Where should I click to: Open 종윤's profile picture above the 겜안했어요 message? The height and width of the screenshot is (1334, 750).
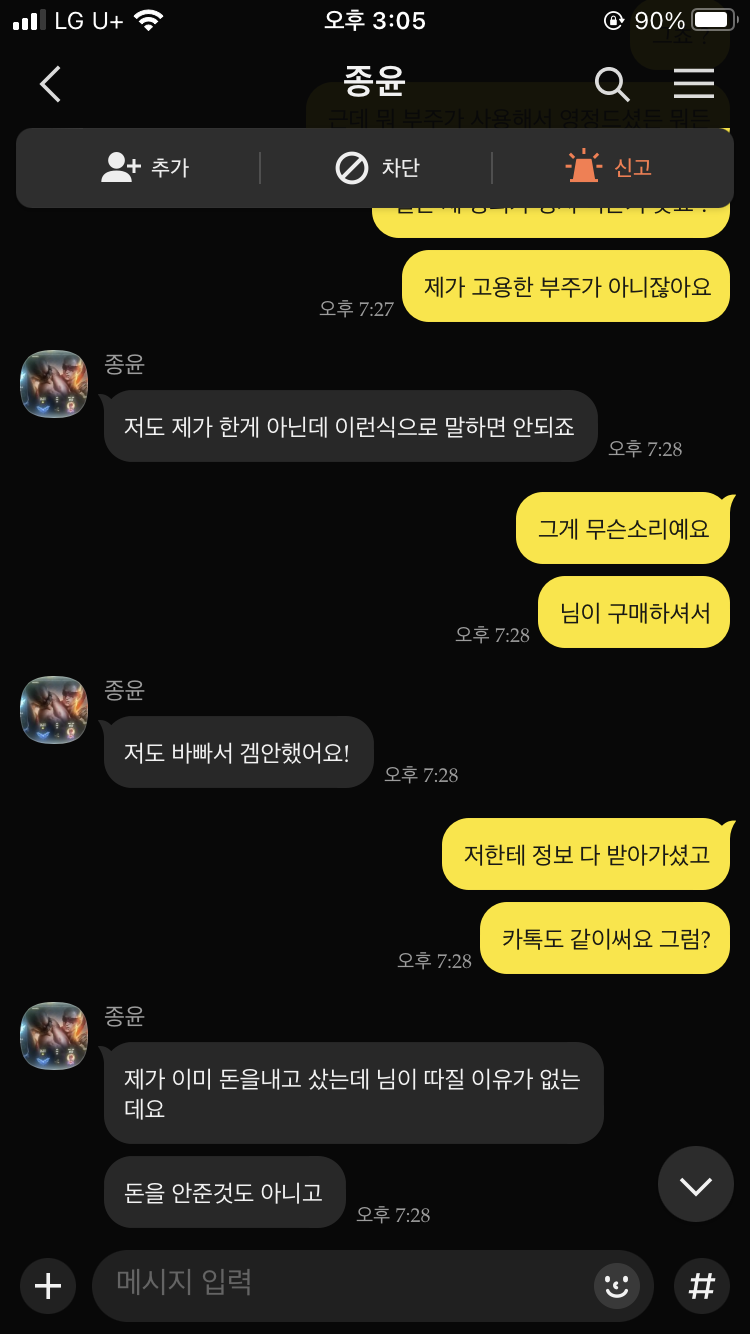click(x=54, y=710)
